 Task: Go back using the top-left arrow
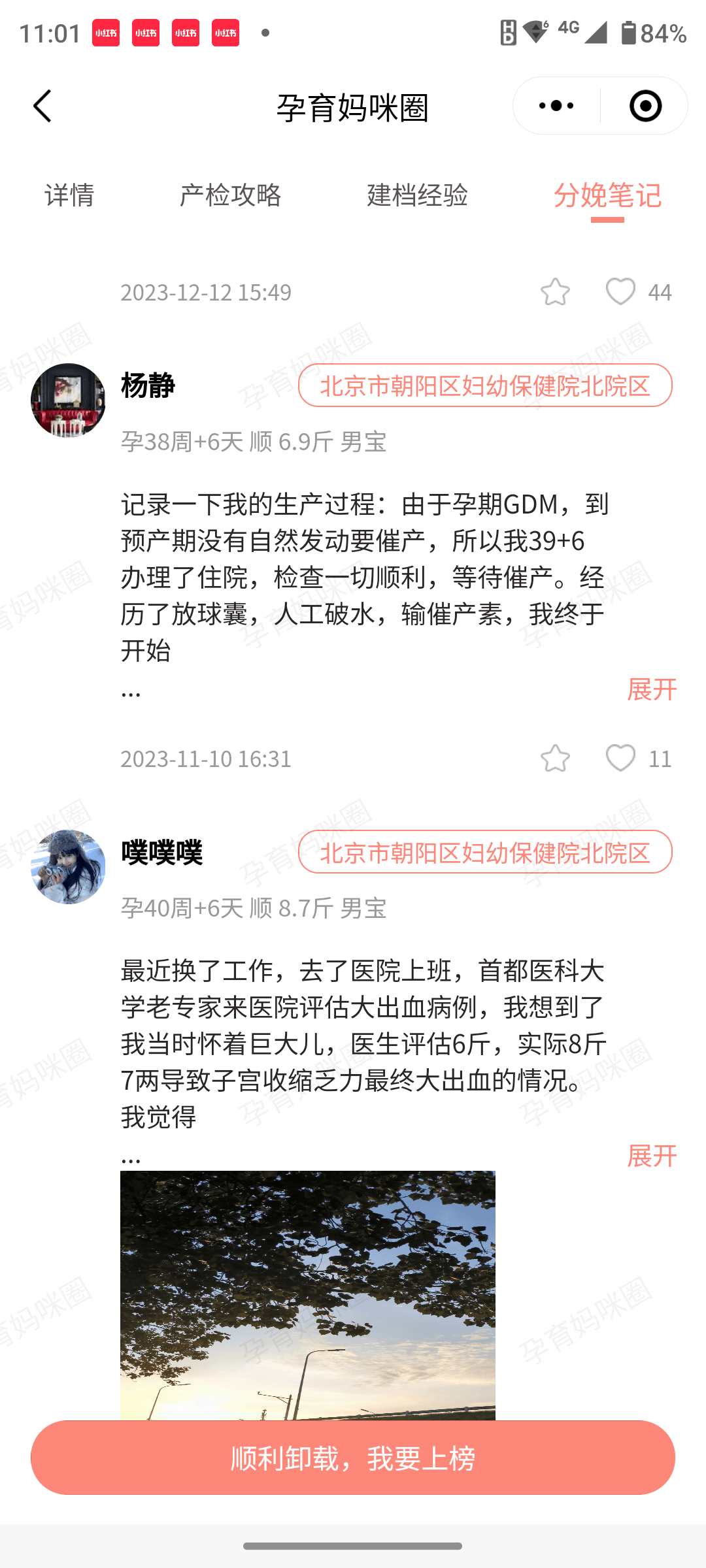(x=42, y=106)
